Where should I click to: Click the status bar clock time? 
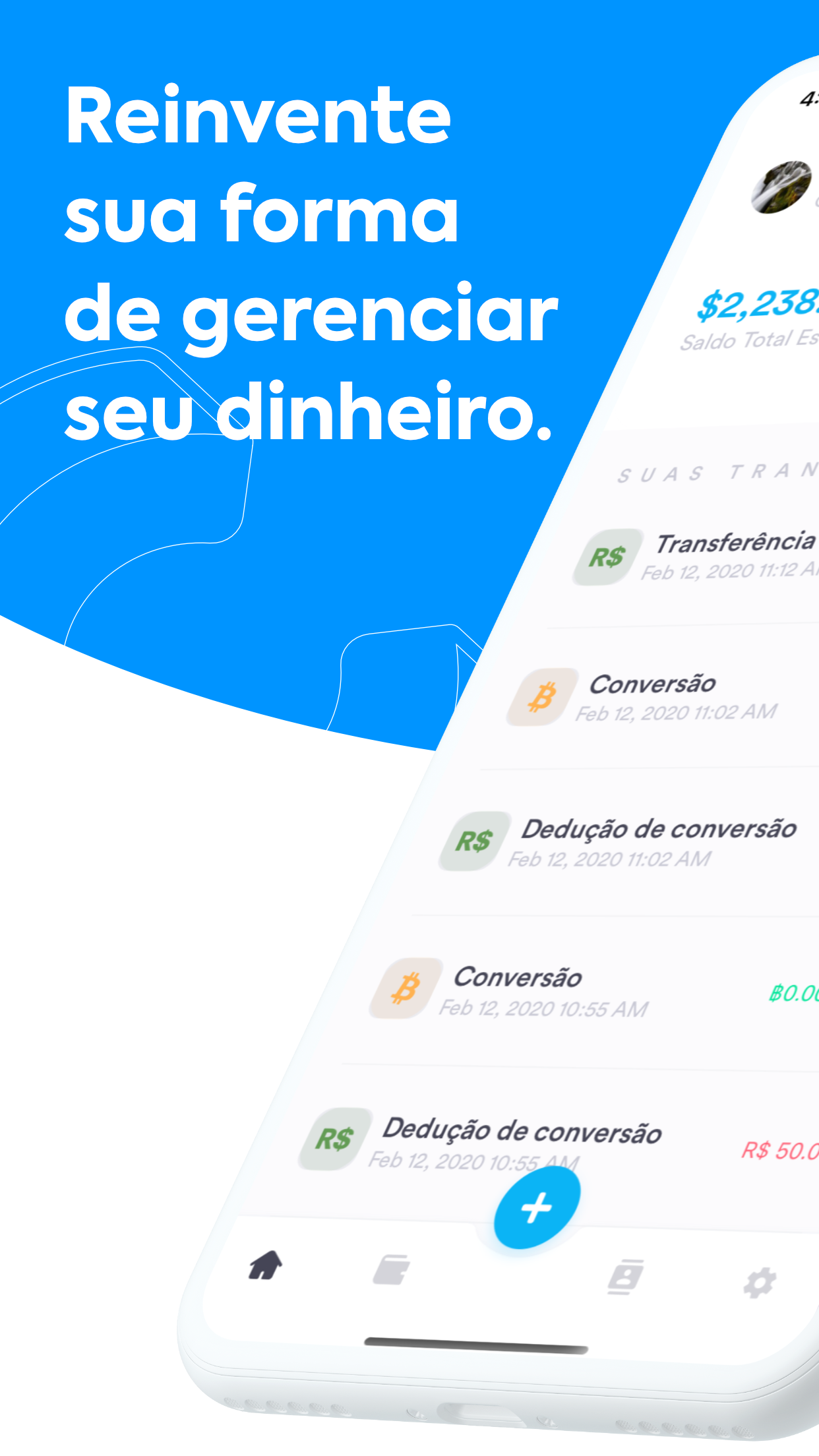coord(808,97)
